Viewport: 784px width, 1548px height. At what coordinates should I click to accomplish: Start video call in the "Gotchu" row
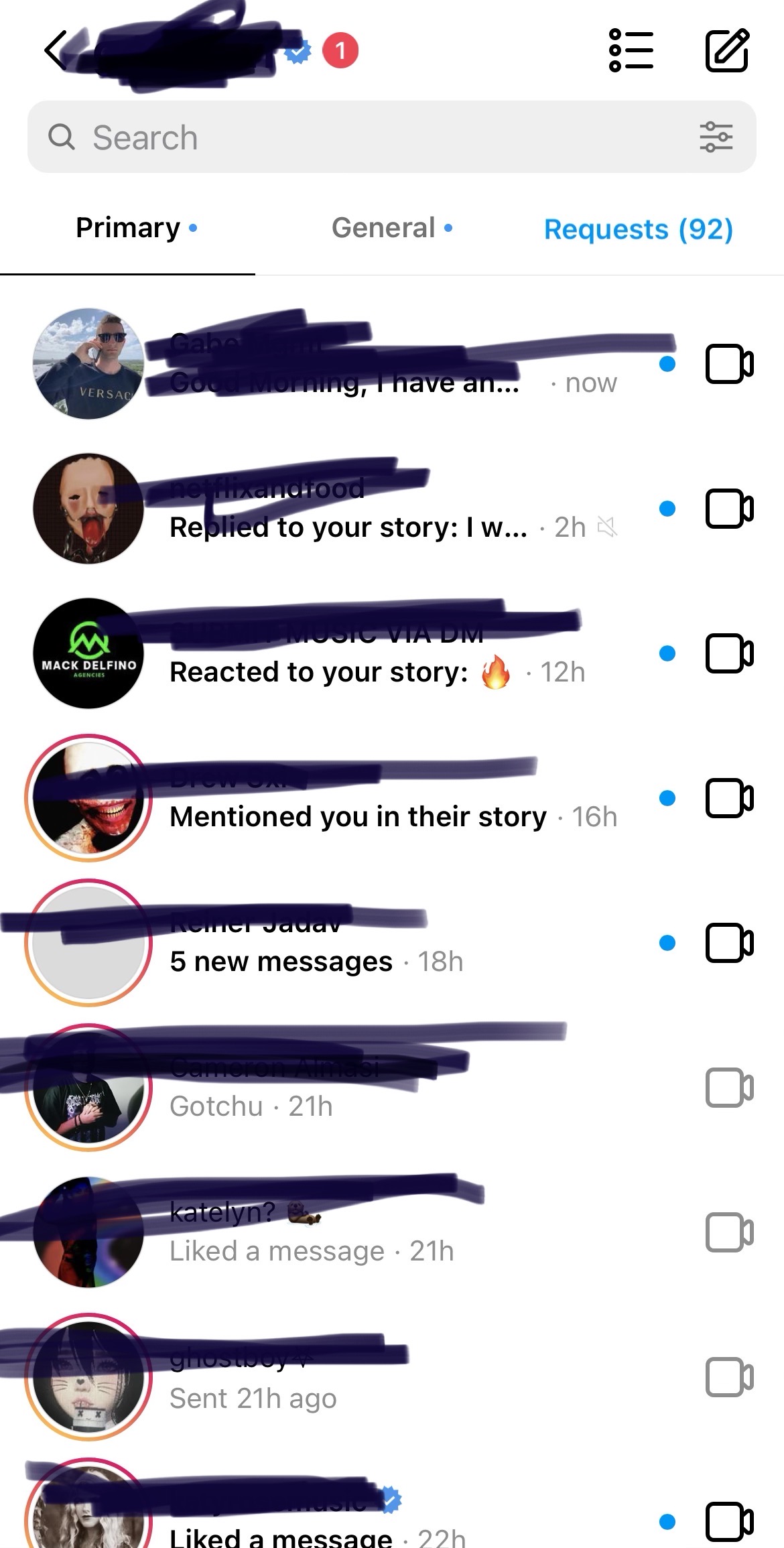click(x=729, y=1088)
